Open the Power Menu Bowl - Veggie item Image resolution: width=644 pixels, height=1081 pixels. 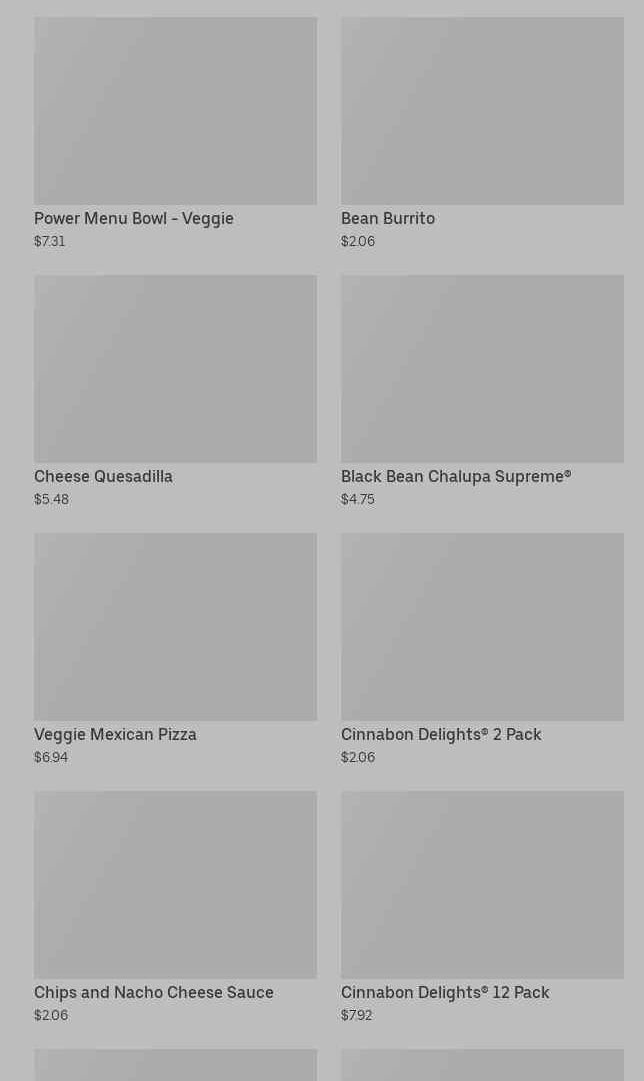point(175,111)
